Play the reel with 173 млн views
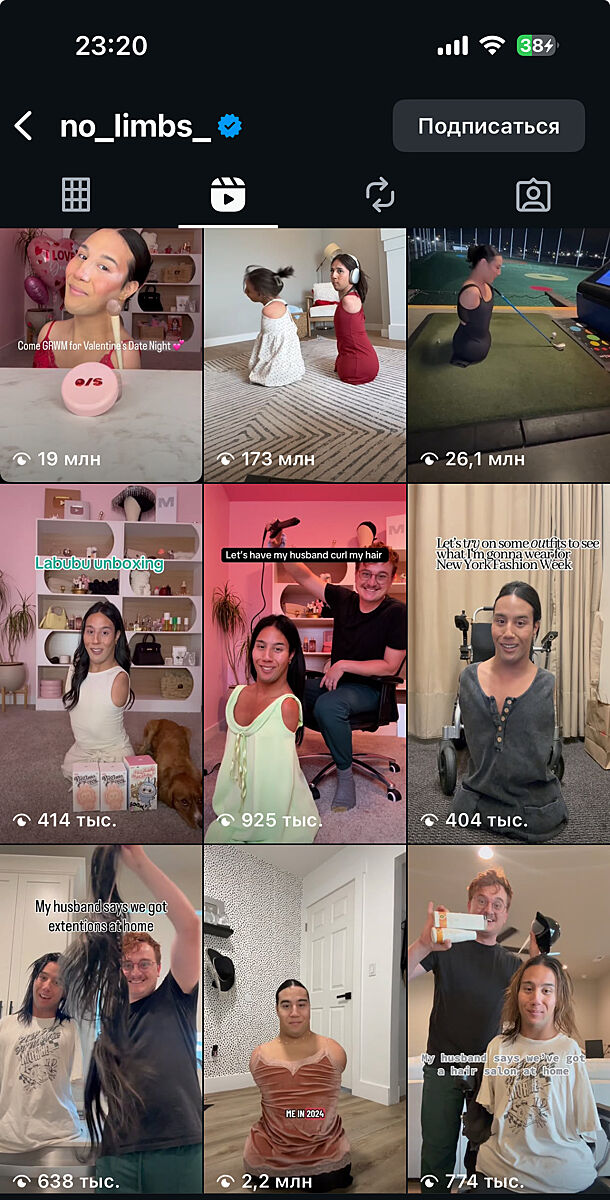610x1200 pixels. [x=305, y=355]
